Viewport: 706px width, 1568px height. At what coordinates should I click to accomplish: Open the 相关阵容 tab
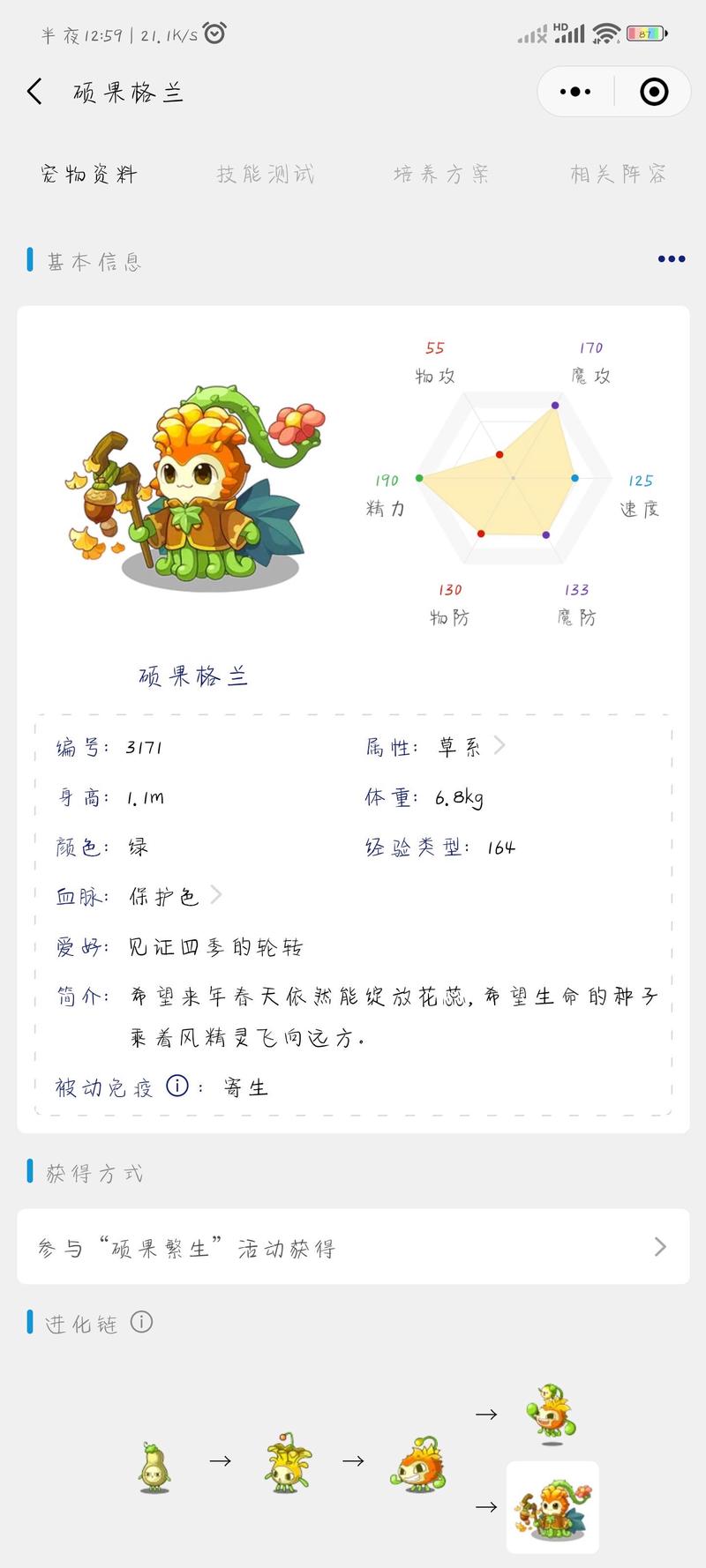pyautogui.click(x=618, y=174)
